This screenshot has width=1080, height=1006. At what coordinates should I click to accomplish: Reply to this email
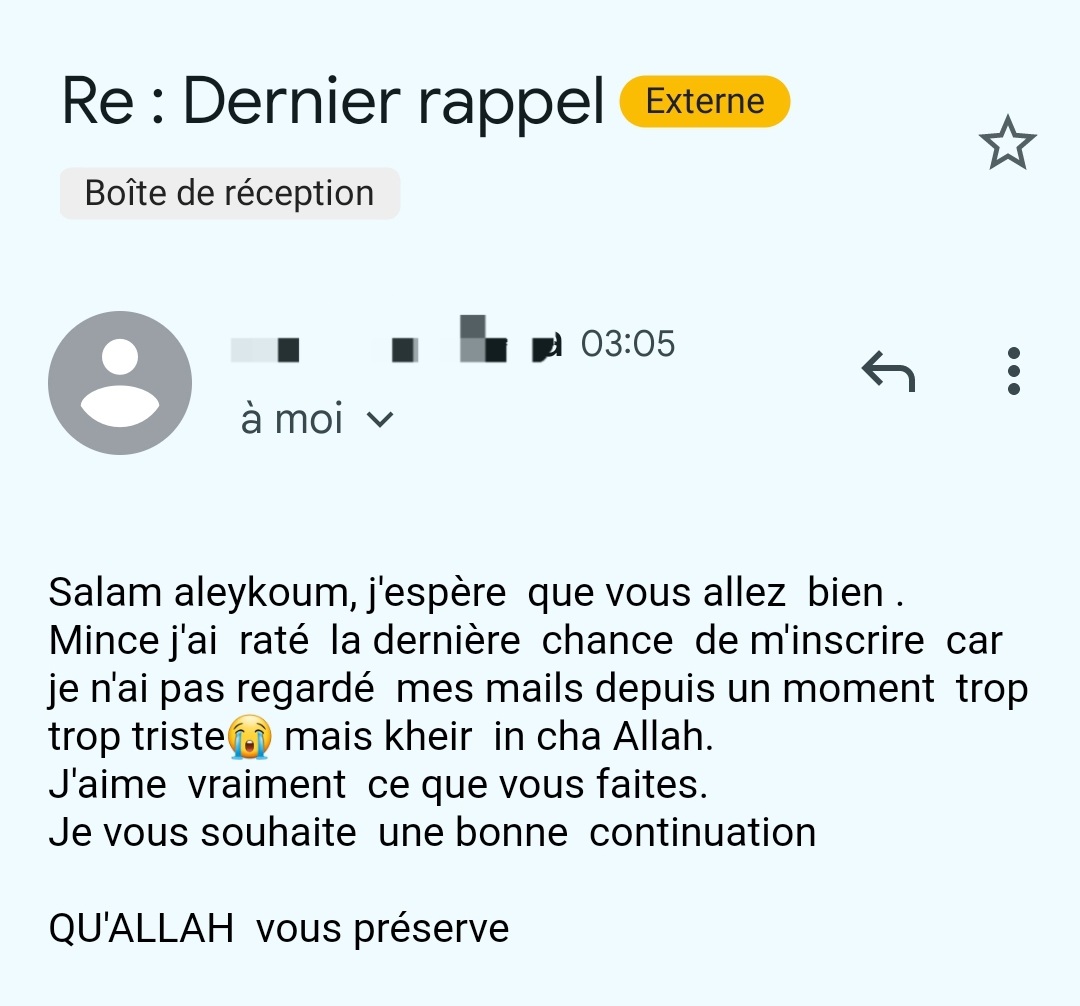[x=888, y=372]
